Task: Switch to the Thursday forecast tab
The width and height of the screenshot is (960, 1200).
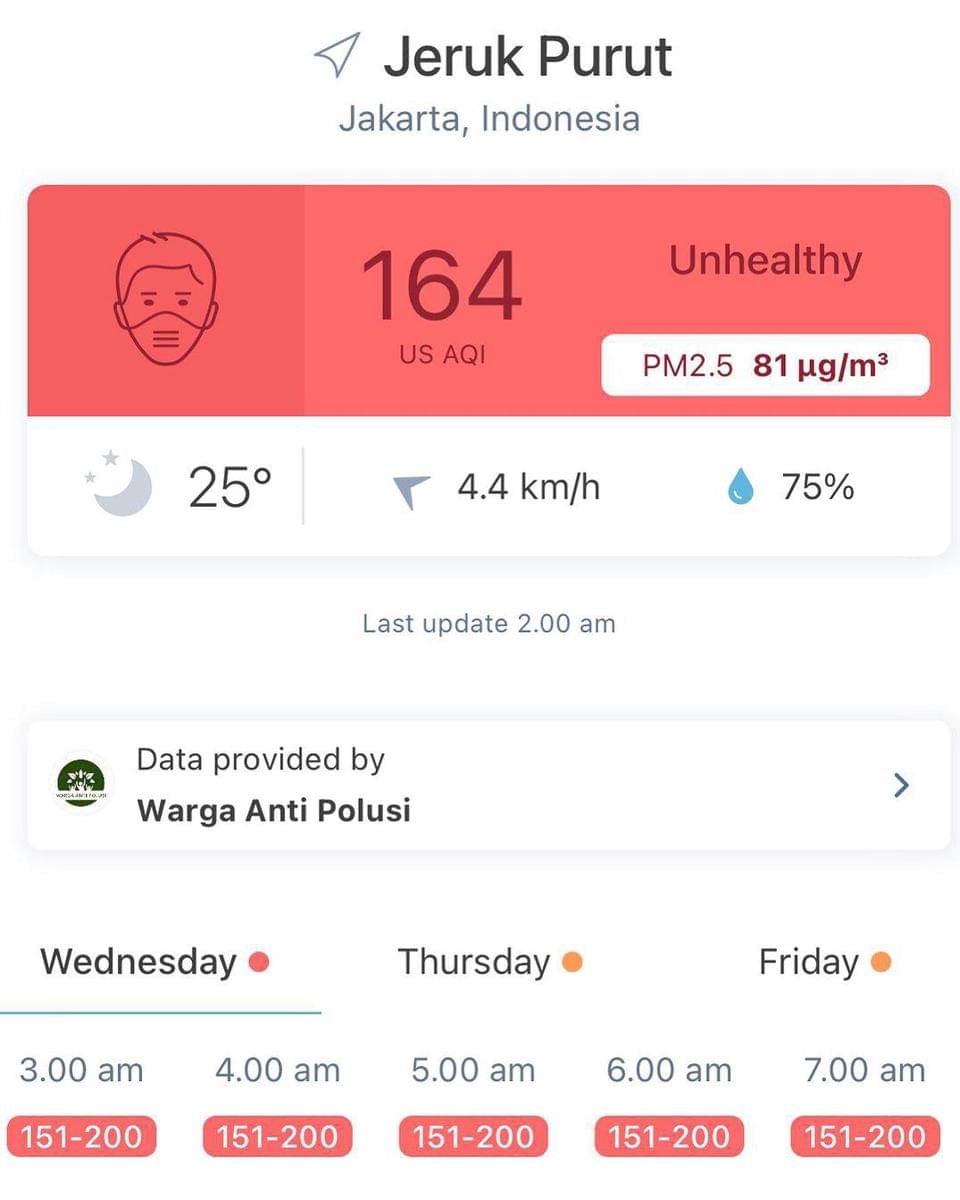Action: pos(488,962)
